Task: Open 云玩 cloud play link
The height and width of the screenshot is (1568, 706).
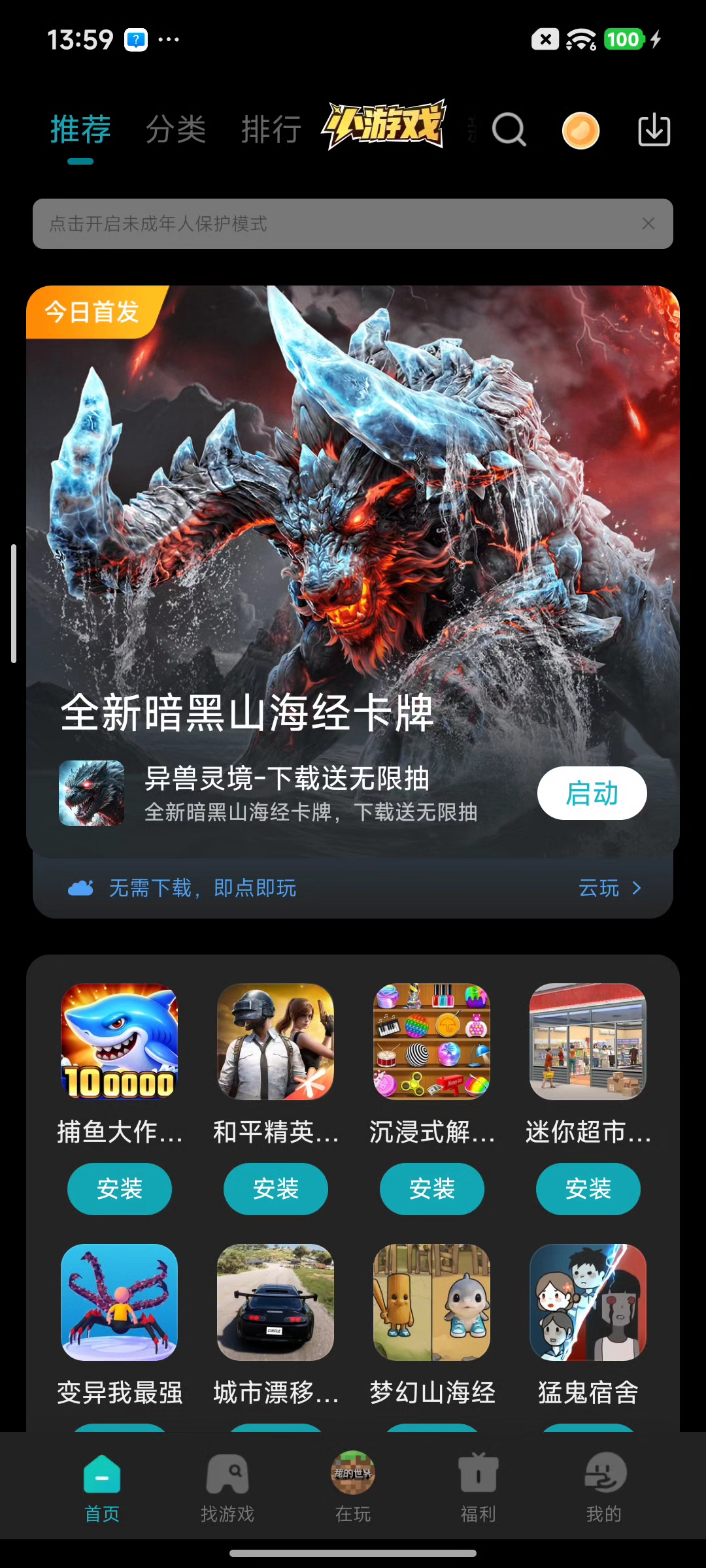Action: point(610,888)
